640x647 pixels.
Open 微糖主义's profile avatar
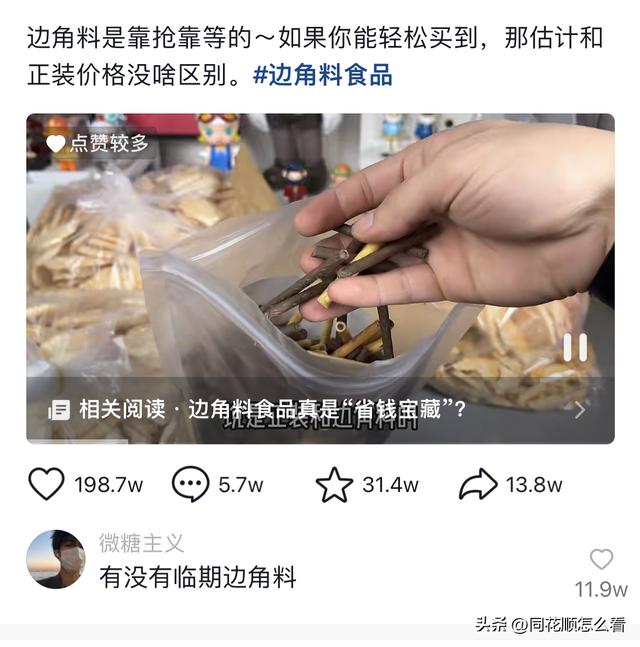pyautogui.click(x=55, y=559)
